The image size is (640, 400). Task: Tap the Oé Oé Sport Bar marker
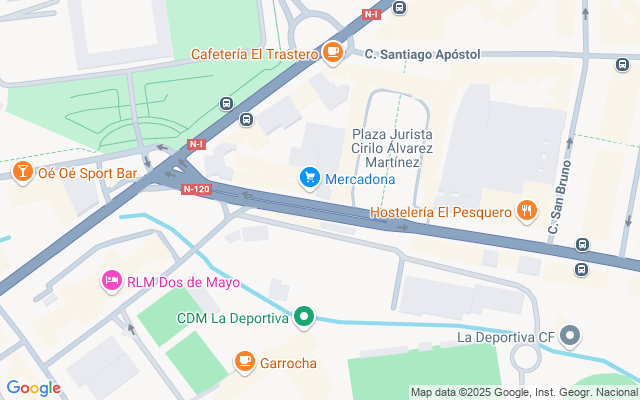tap(21, 173)
